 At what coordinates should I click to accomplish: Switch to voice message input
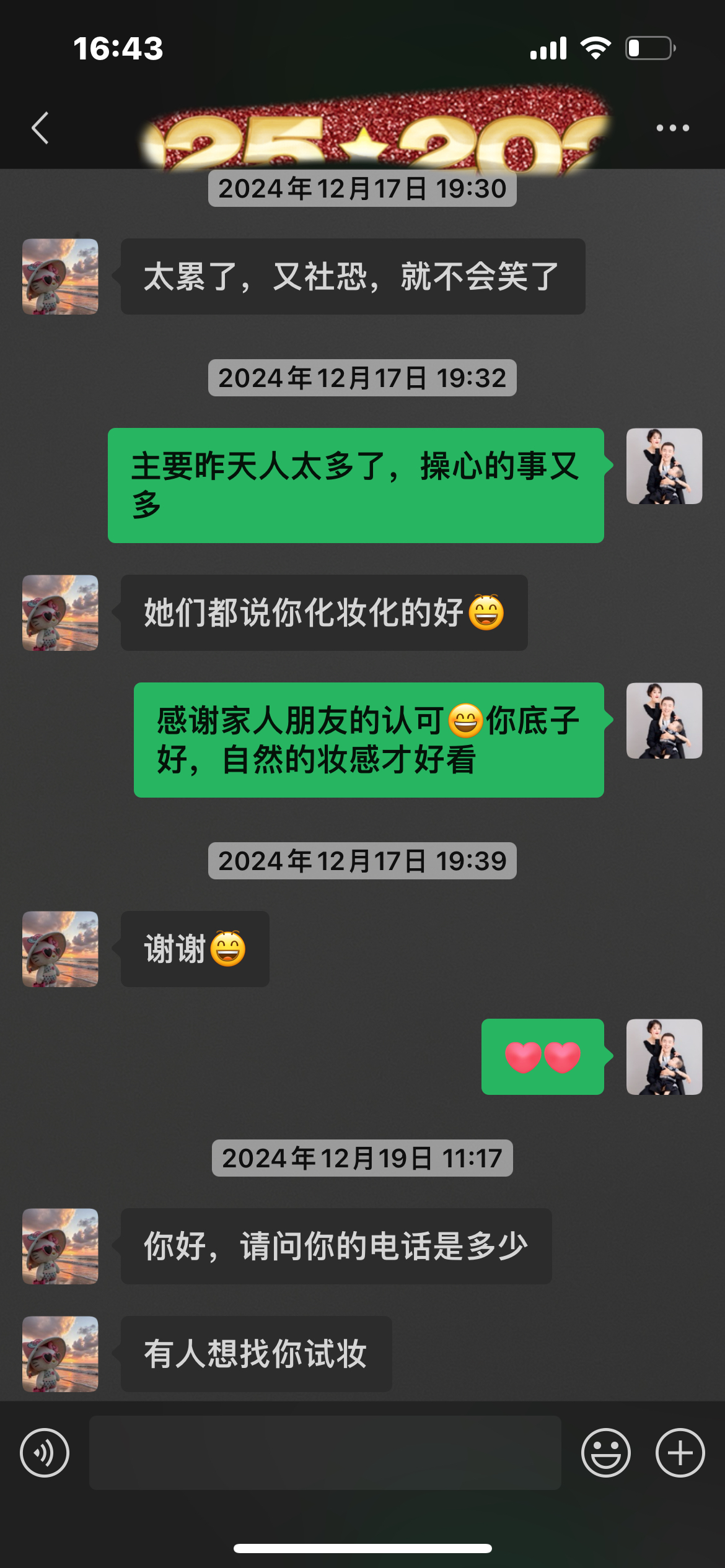click(45, 1453)
